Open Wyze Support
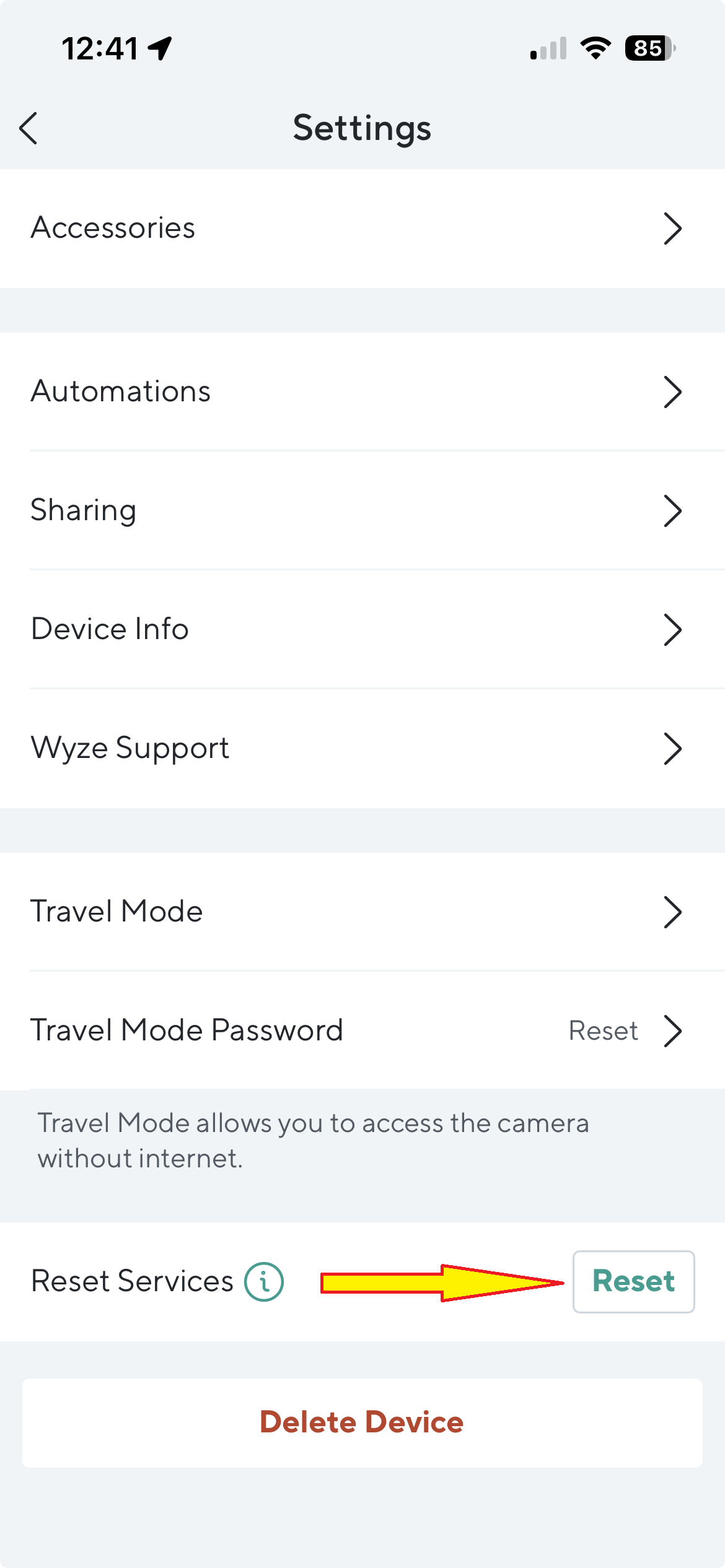This screenshot has width=725, height=1568. coord(362,748)
